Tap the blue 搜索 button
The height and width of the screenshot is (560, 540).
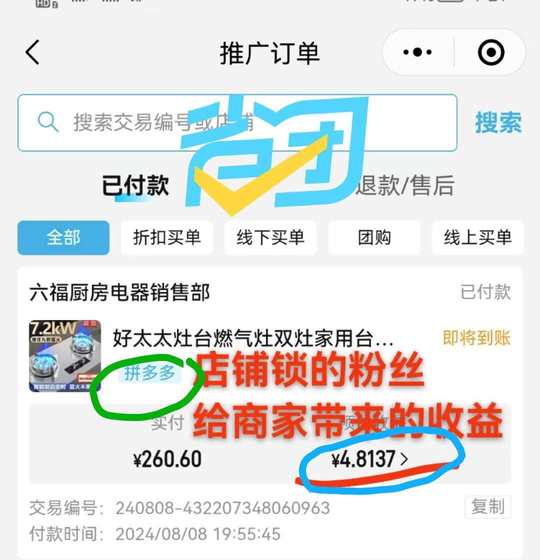coord(498,122)
